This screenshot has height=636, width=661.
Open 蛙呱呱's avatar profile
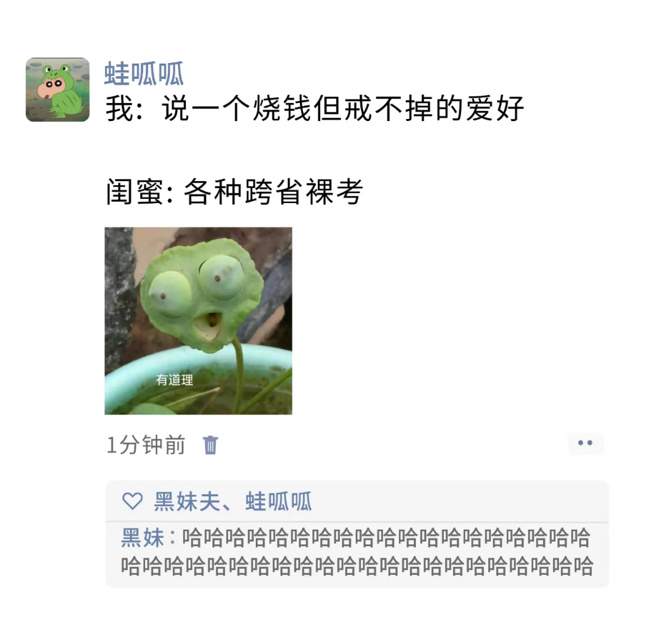(x=57, y=89)
